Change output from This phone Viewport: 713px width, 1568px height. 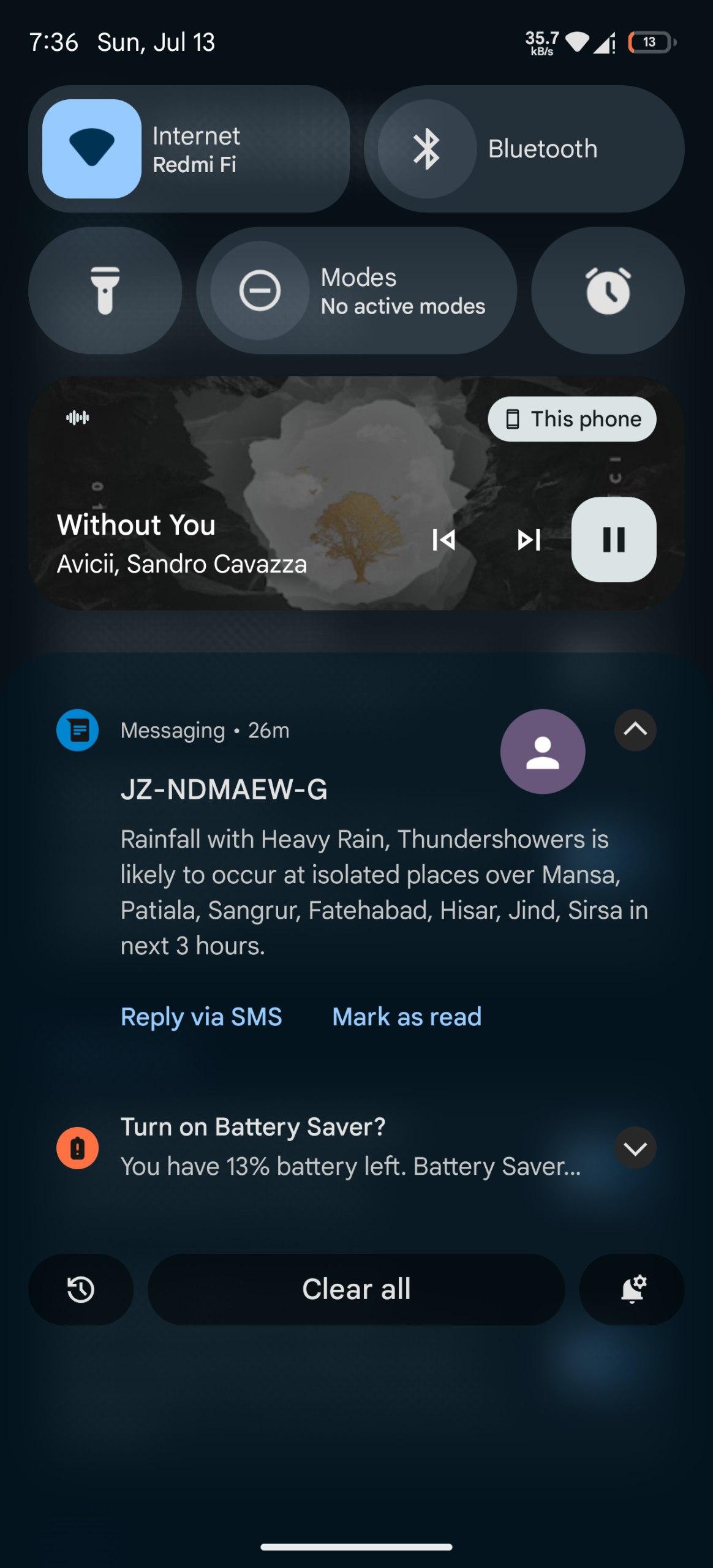click(572, 419)
